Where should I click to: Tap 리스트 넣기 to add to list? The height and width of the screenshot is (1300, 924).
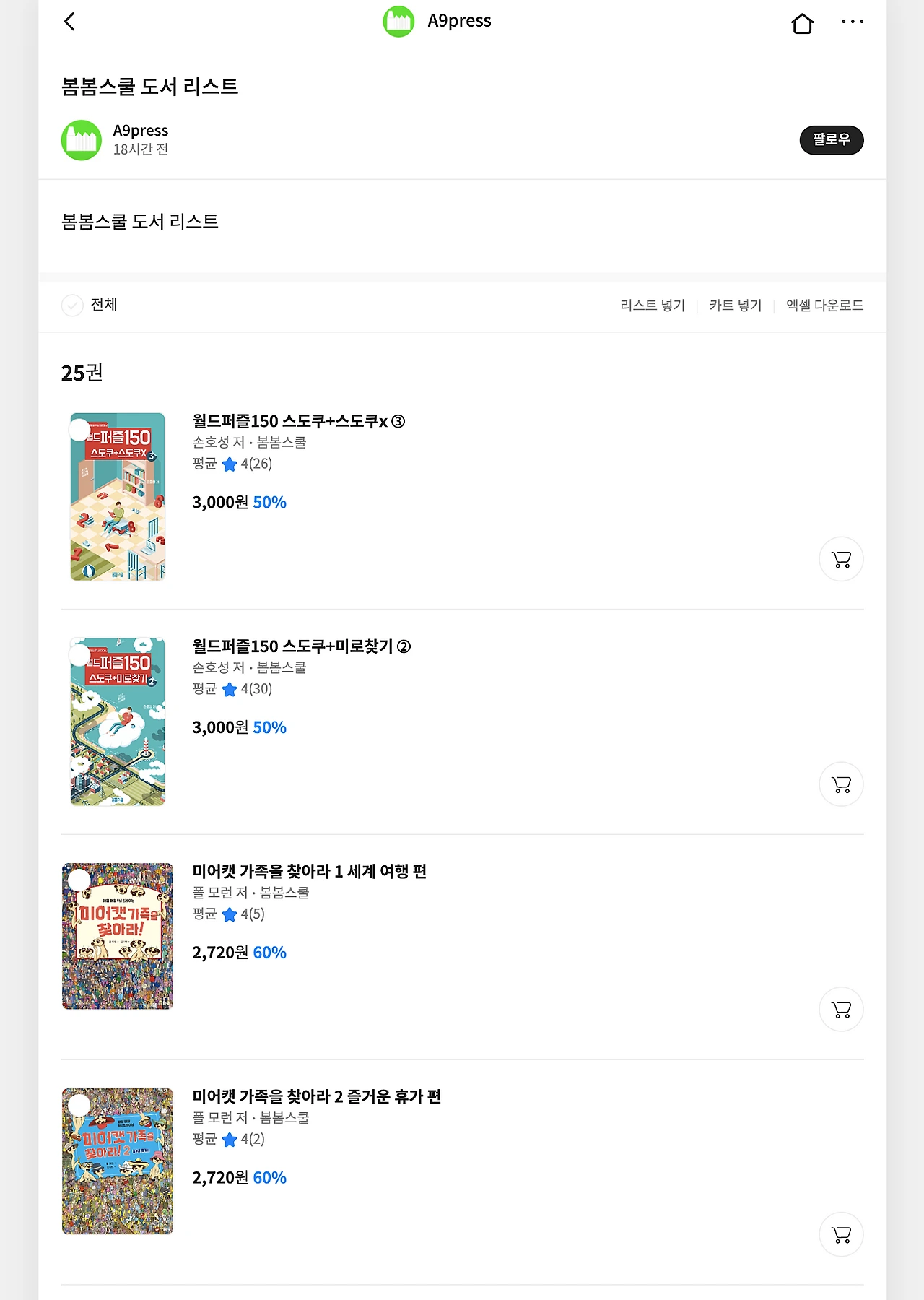click(x=652, y=305)
